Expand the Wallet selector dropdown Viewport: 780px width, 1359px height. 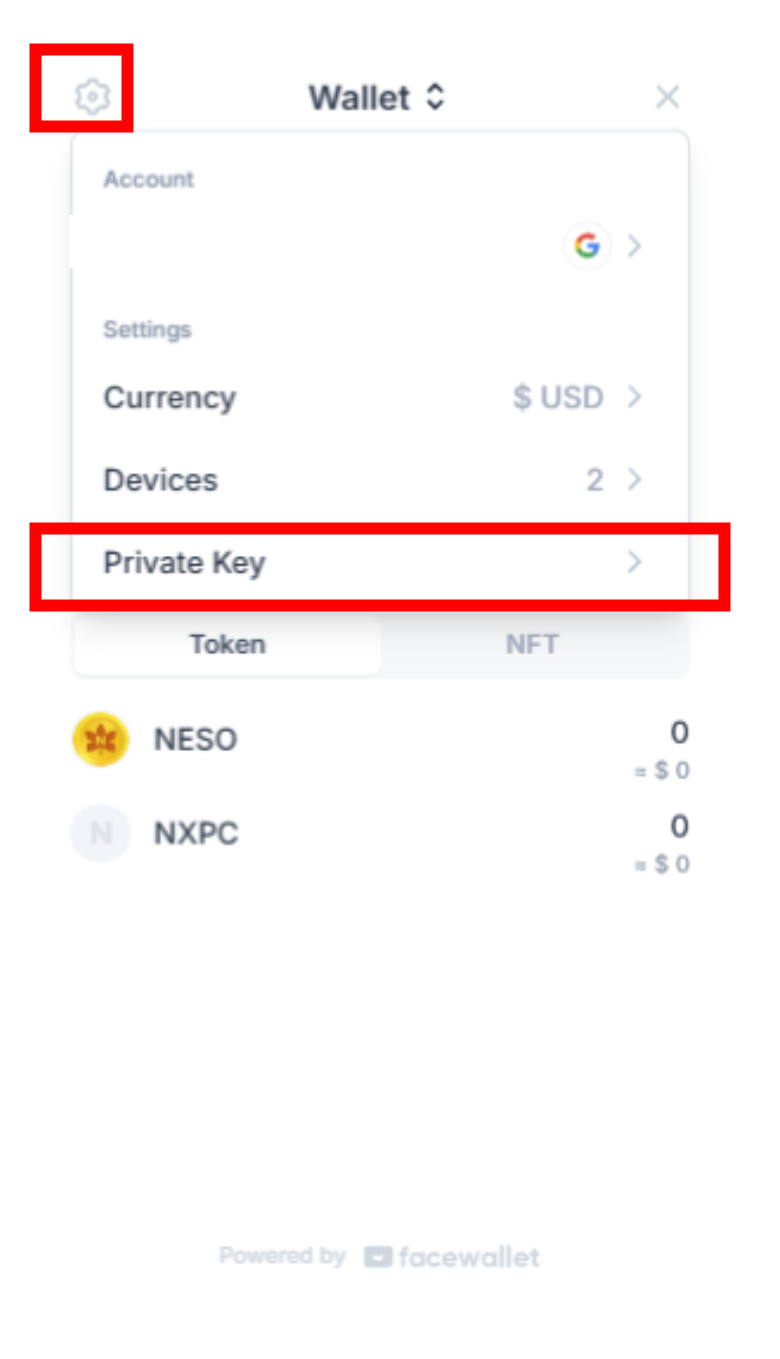pyautogui.click(x=376, y=97)
